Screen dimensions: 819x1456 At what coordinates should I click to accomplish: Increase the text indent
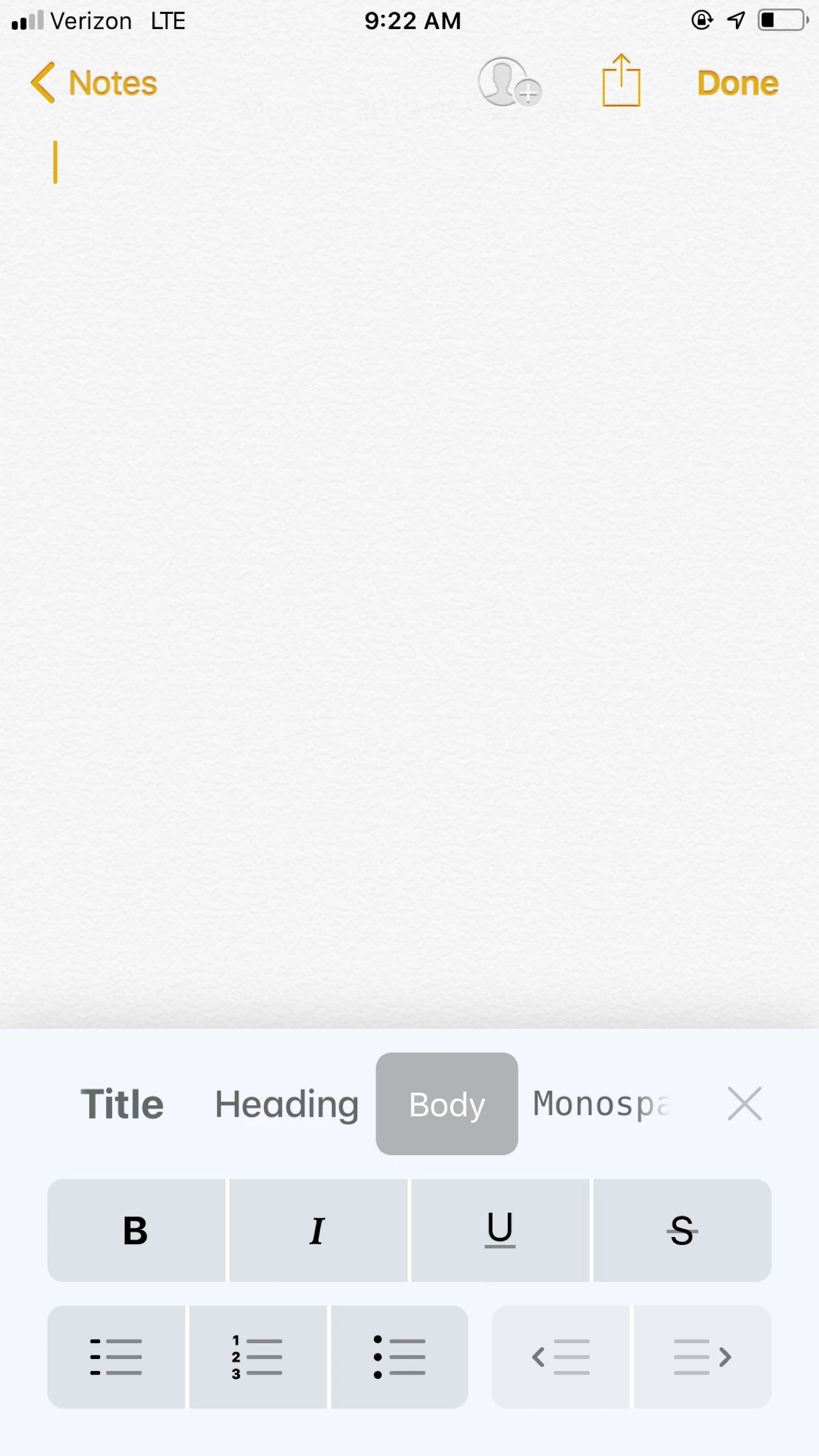(703, 1357)
